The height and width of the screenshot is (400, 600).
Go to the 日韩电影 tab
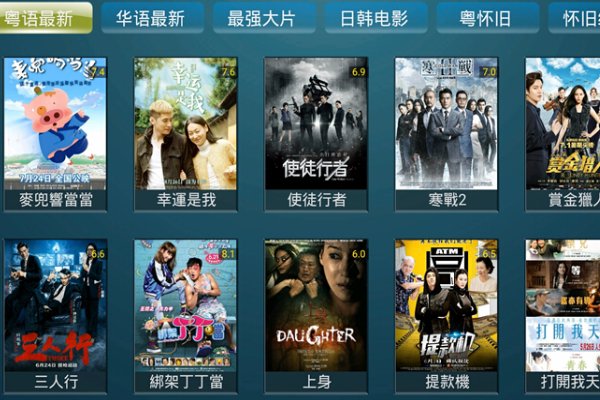pyautogui.click(x=375, y=17)
